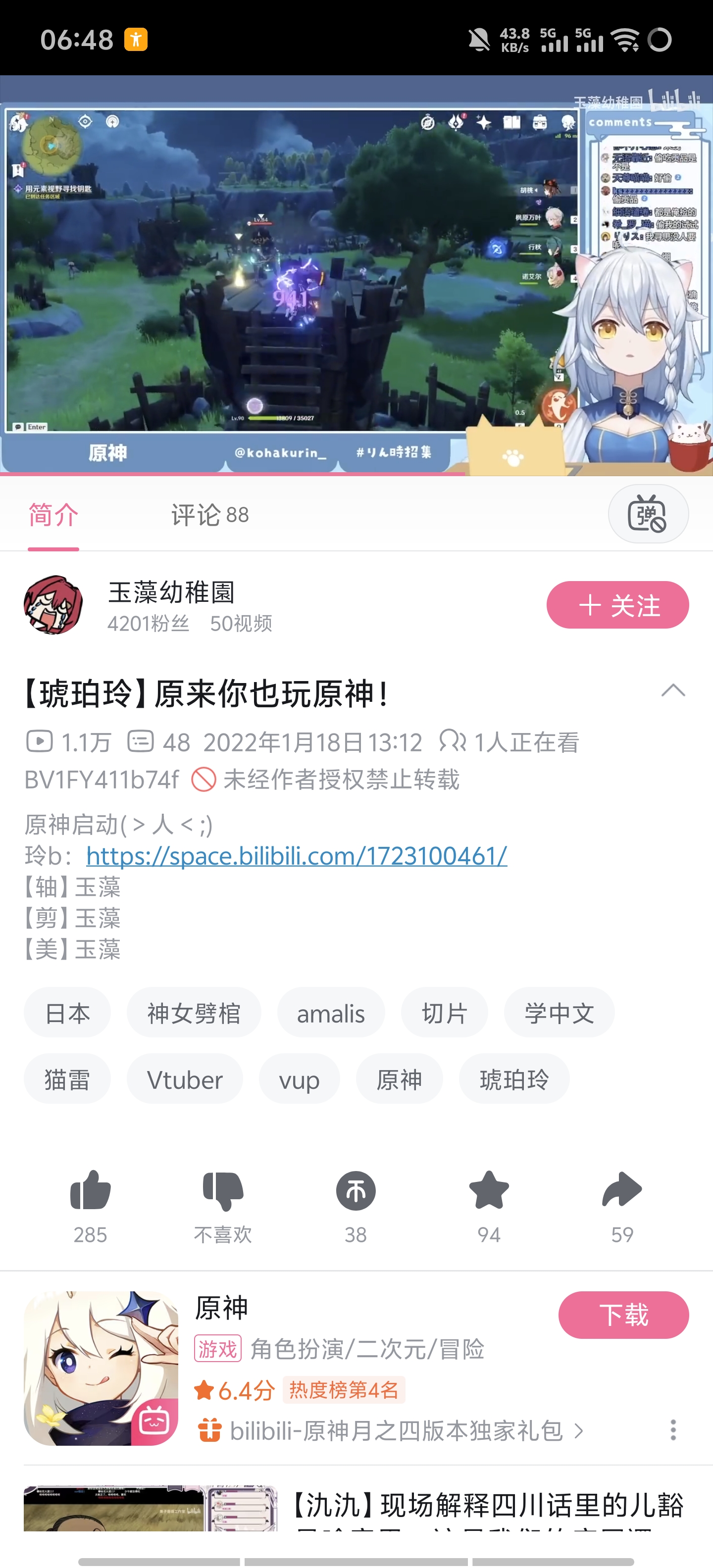Toggle the danmaku 弹 button
The height and width of the screenshot is (1568, 713).
click(x=647, y=514)
